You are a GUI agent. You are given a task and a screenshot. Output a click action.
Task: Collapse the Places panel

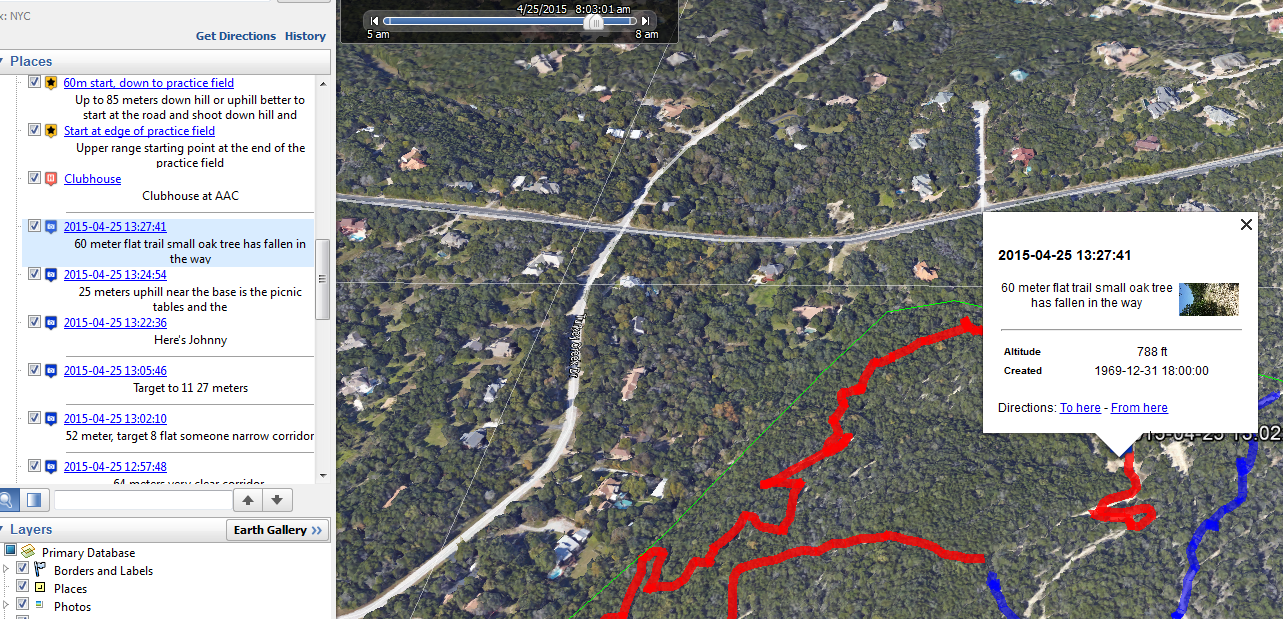3,62
